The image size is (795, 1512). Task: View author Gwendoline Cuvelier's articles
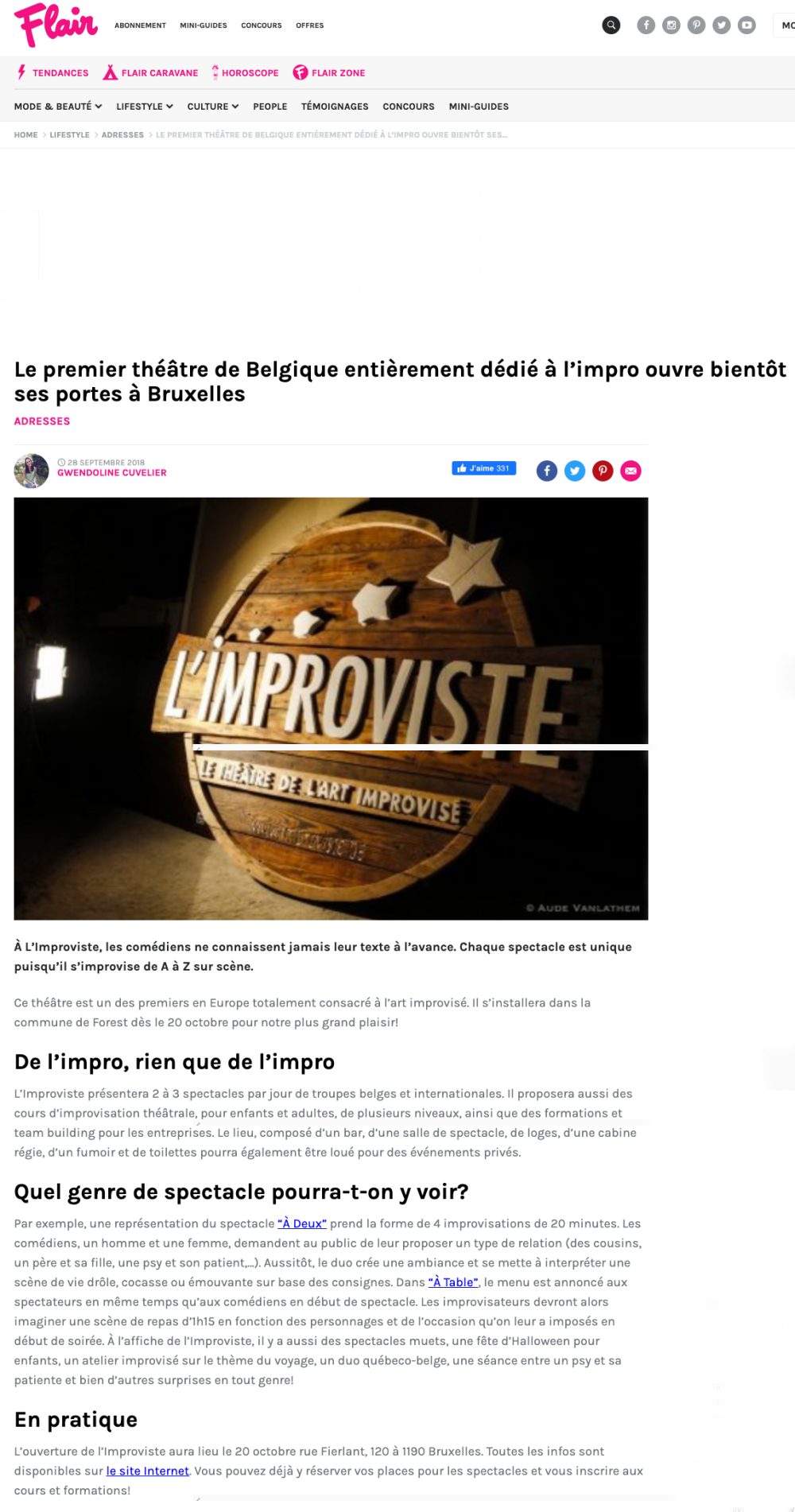pos(112,473)
